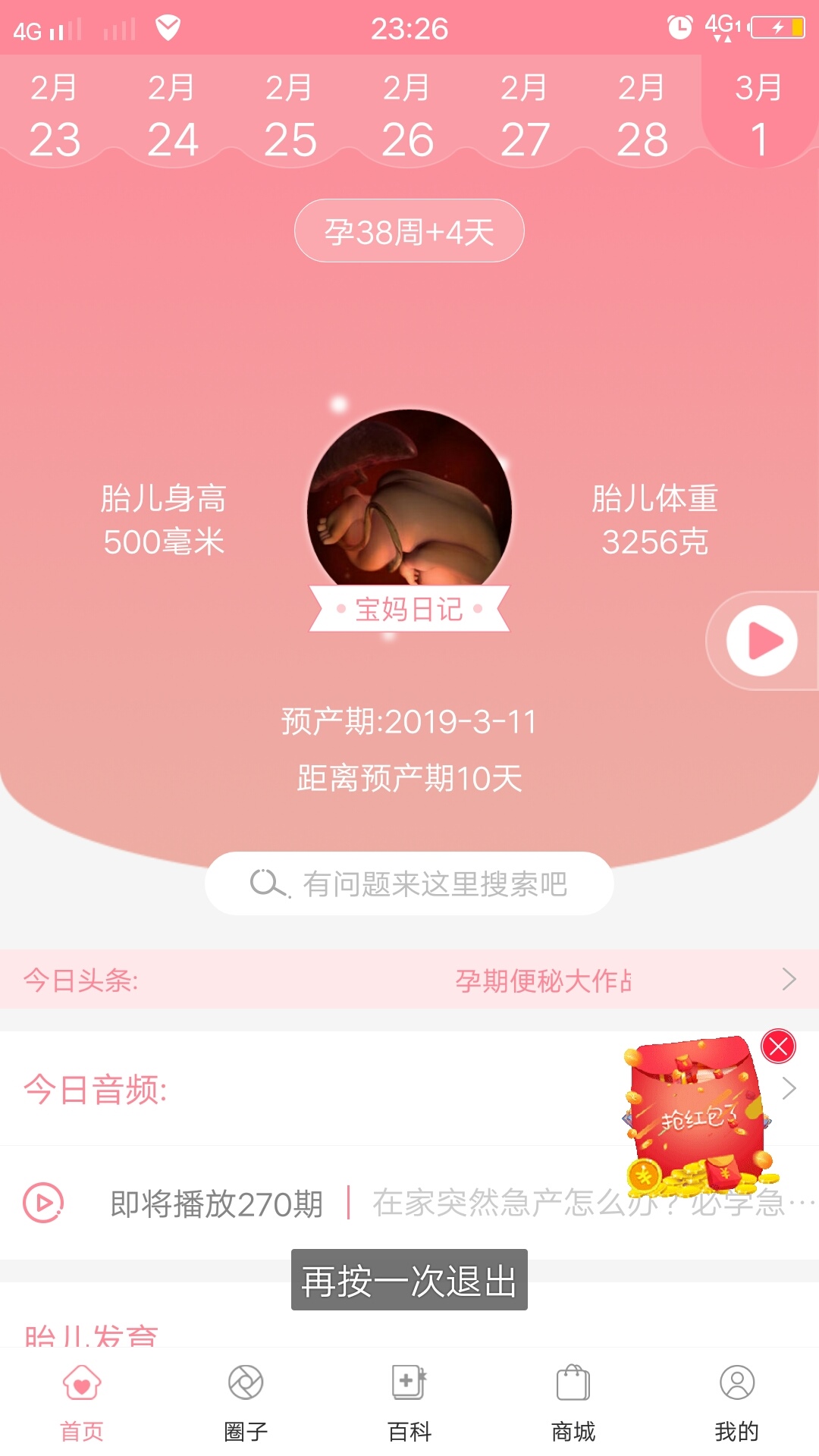Expand the 今日音频 section
The image size is (819, 1456).
(x=409, y=1089)
